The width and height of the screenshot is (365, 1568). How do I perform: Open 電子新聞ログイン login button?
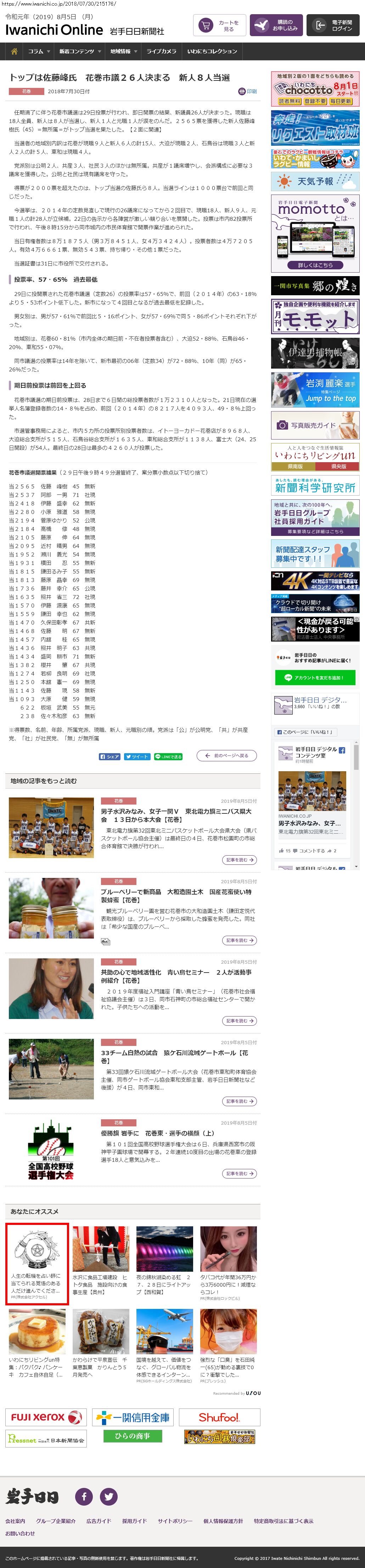333,26
